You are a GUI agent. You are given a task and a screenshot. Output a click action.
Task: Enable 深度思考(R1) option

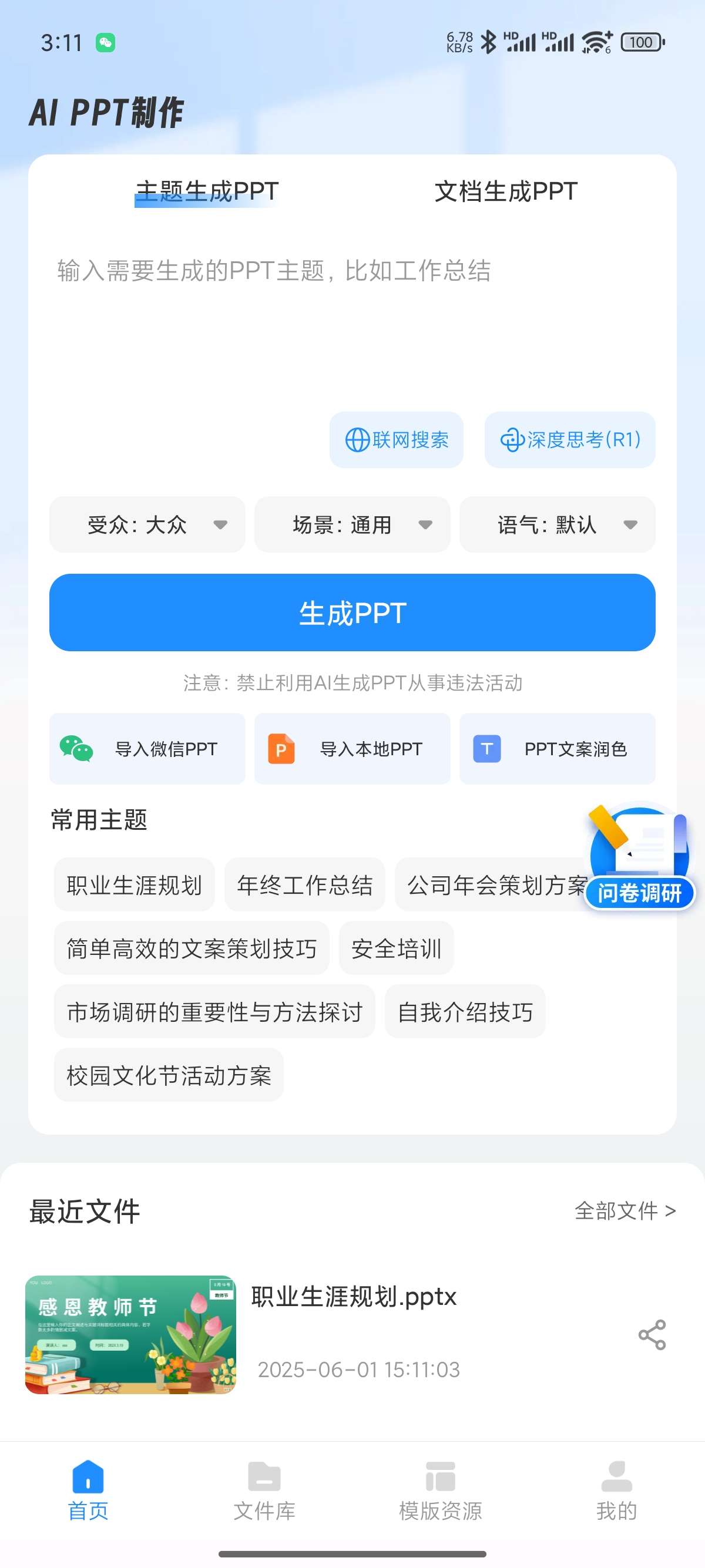tap(570, 439)
